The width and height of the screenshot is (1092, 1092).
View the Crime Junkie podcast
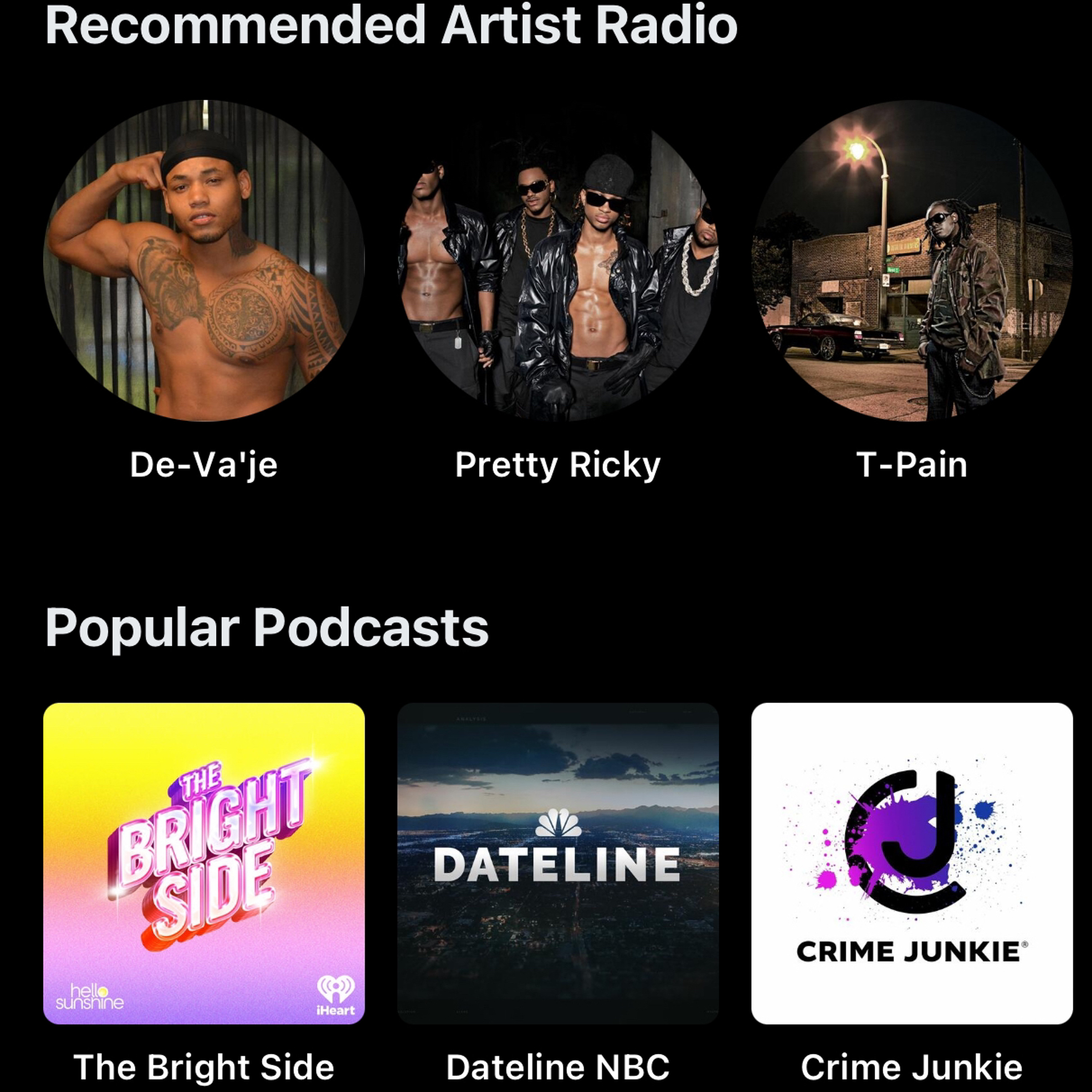pyautogui.click(x=912, y=863)
